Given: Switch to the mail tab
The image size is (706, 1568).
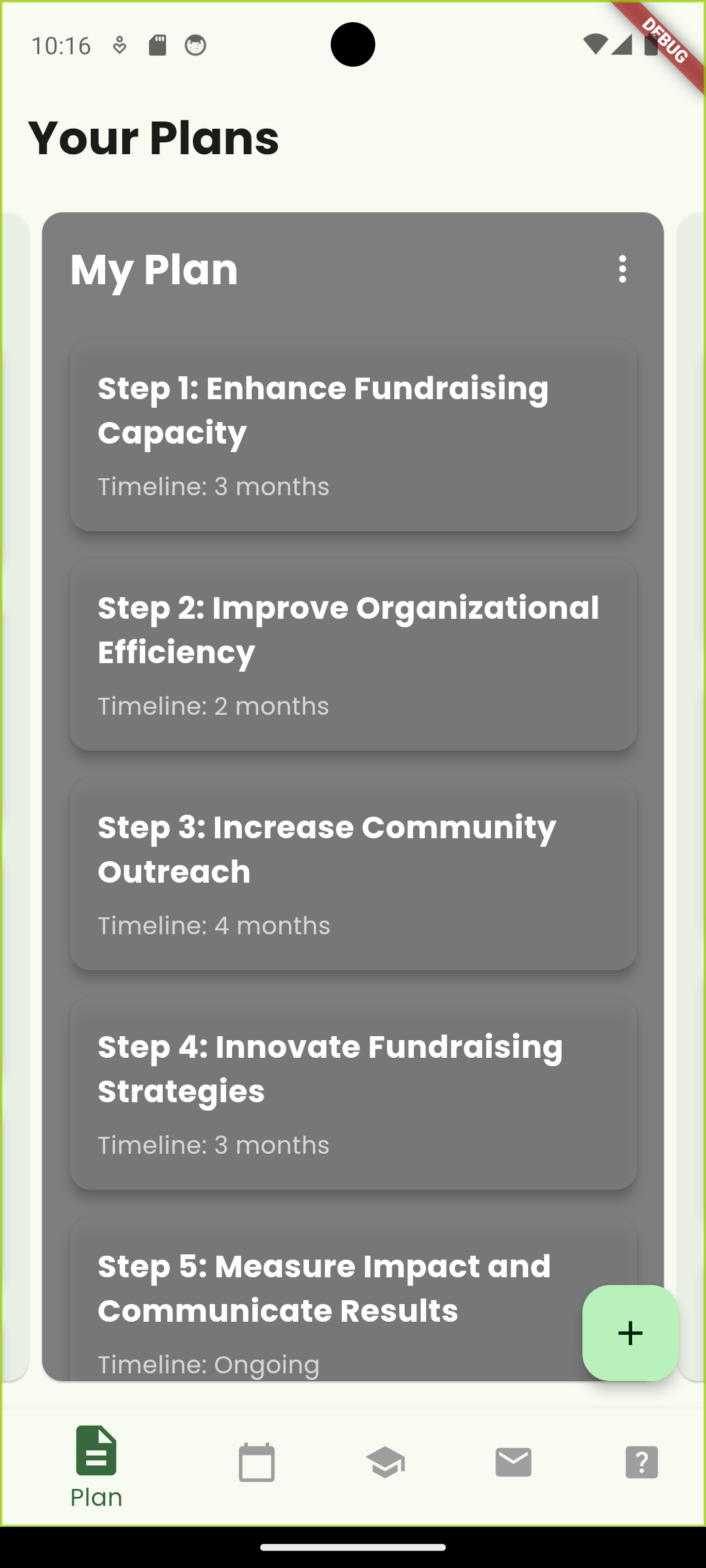Looking at the screenshot, I should [x=513, y=1462].
